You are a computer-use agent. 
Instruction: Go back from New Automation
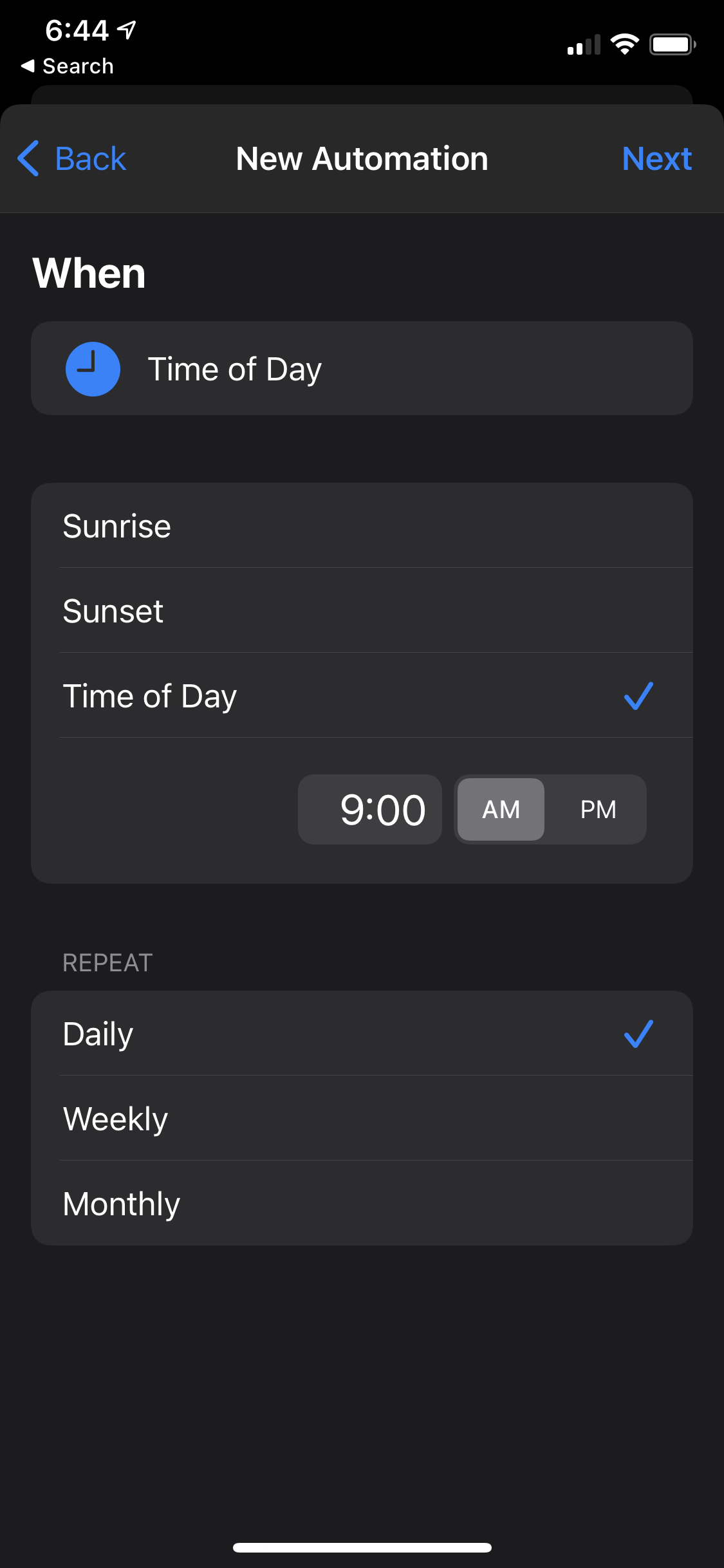[x=71, y=158]
